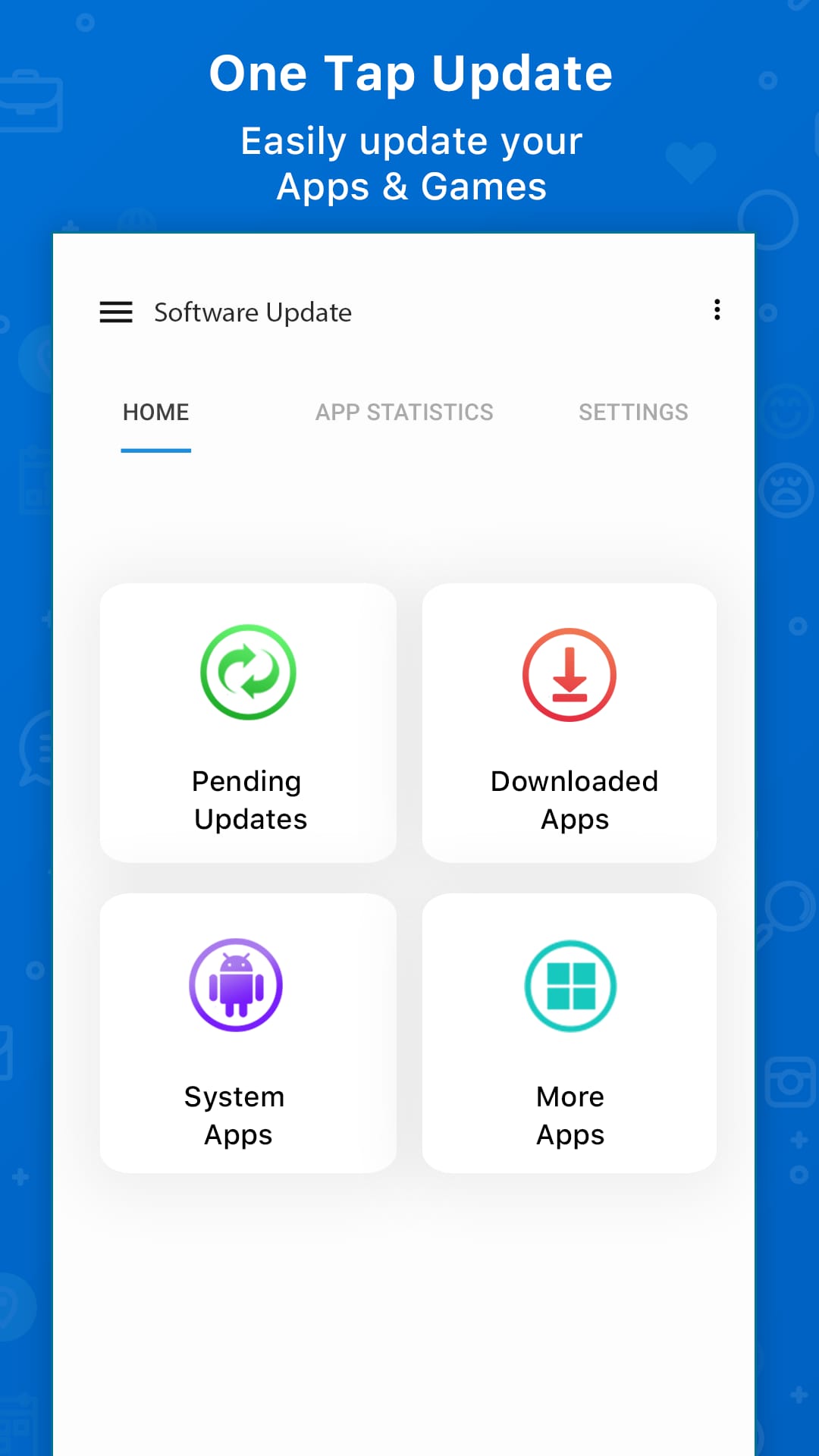This screenshot has height=1456, width=819.
Task: Open the SETTINGS tab
Action: point(633,412)
